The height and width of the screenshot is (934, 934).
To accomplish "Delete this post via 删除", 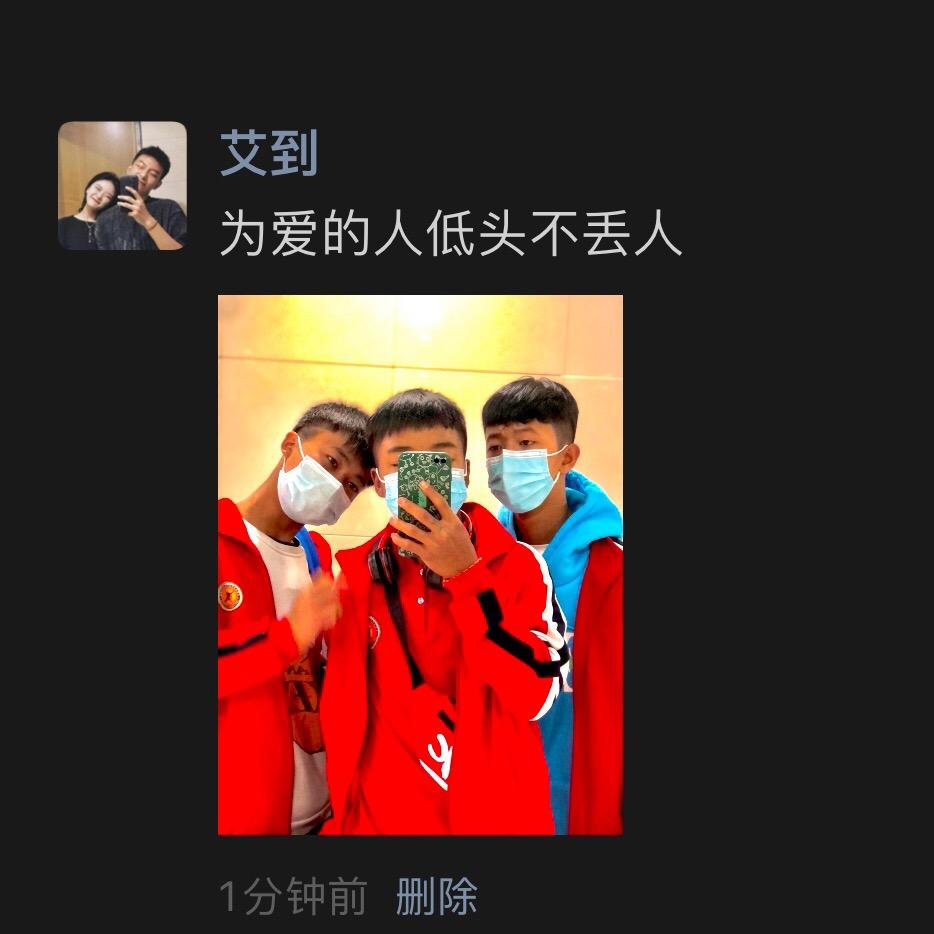I will (x=437, y=896).
